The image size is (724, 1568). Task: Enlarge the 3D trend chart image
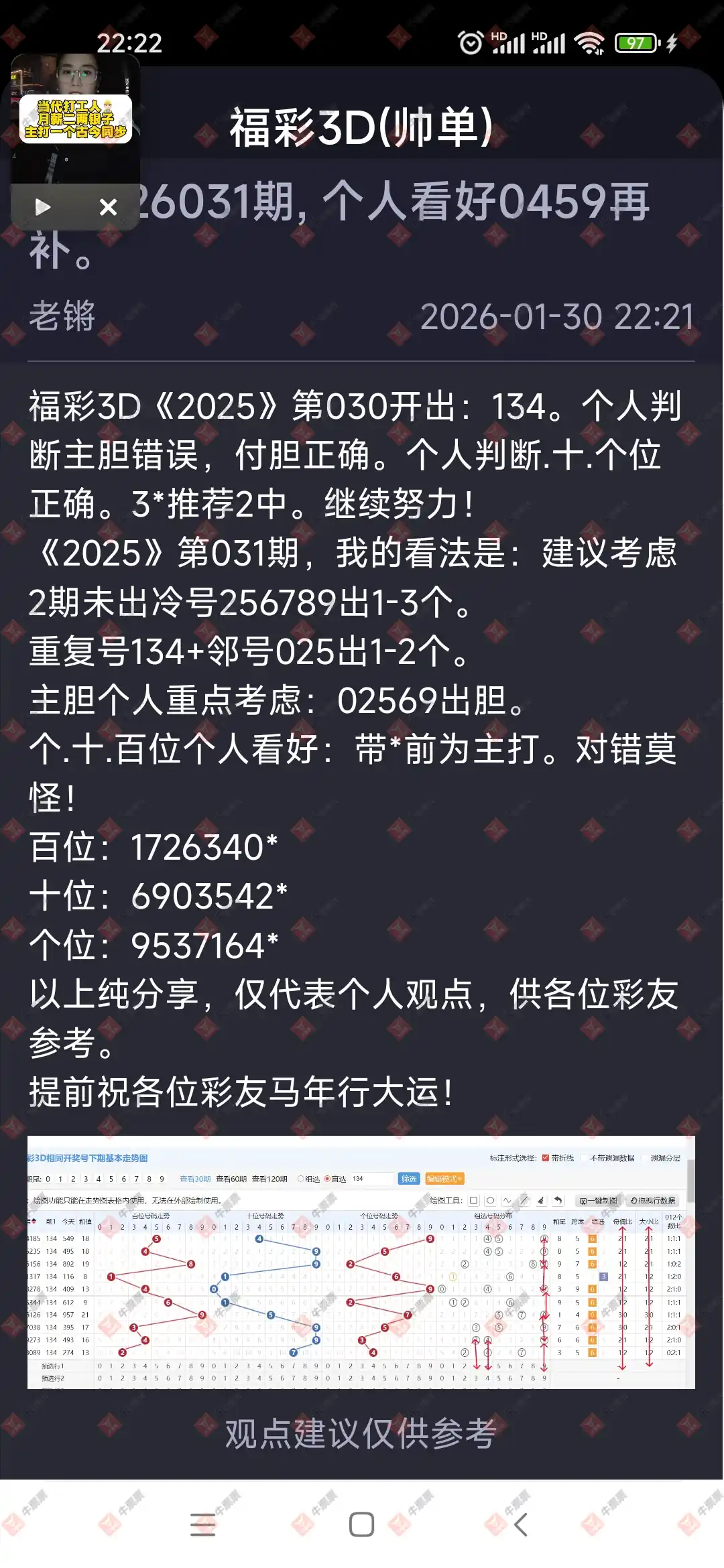(361, 1262)
